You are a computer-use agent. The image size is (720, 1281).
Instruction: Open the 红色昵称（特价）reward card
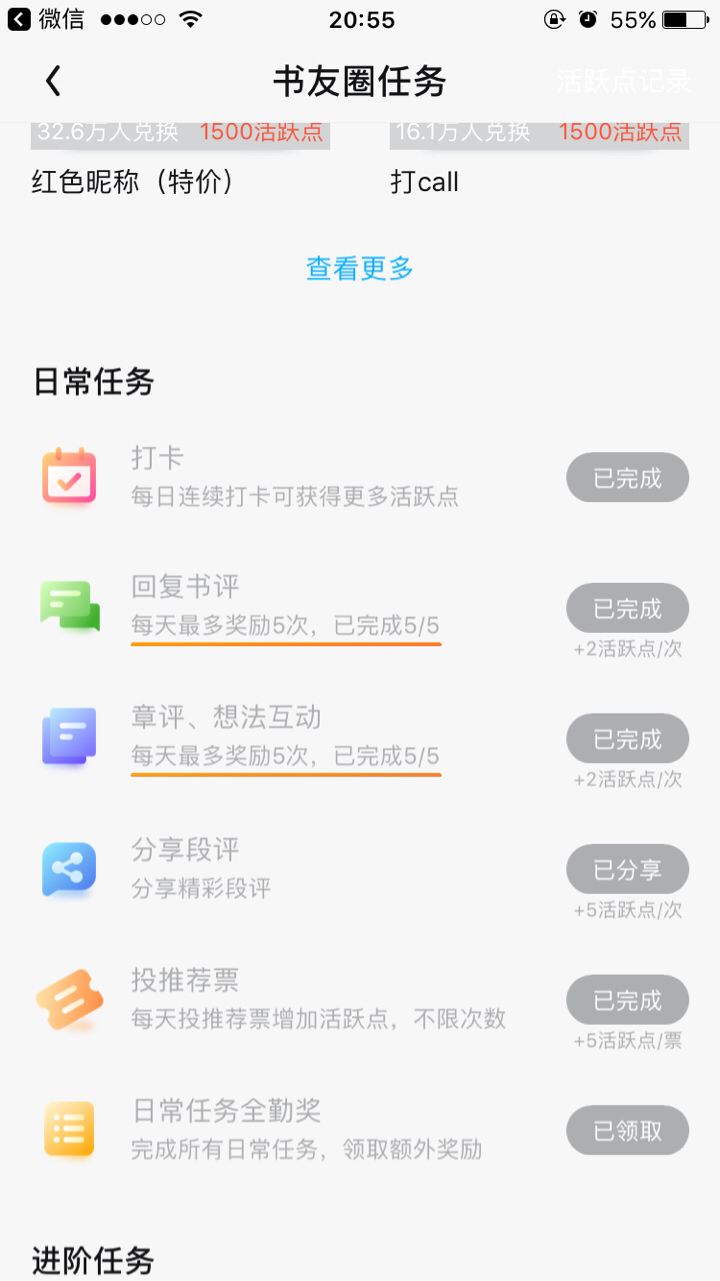pos(180,160)
